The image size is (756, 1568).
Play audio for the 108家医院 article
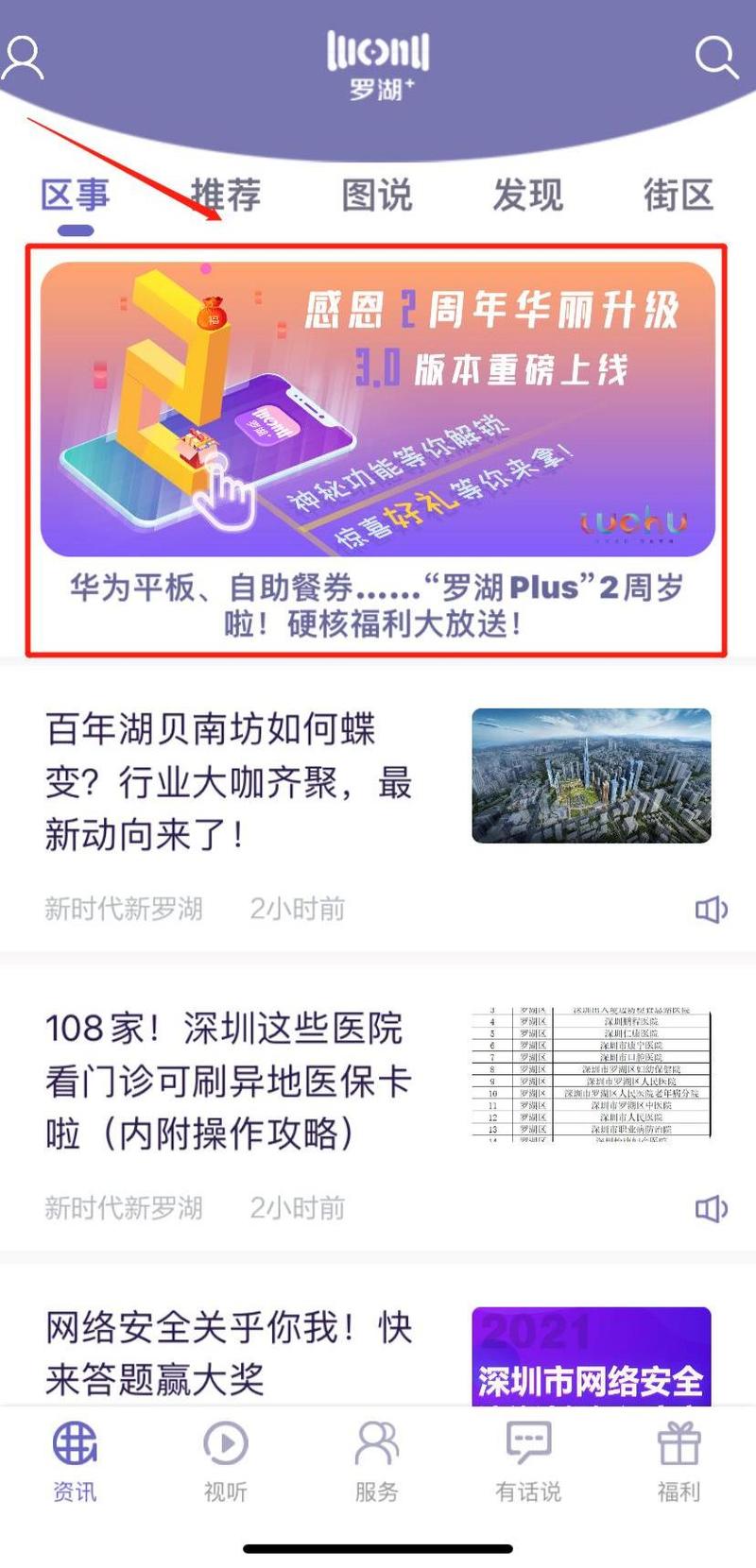point(711,1208)
